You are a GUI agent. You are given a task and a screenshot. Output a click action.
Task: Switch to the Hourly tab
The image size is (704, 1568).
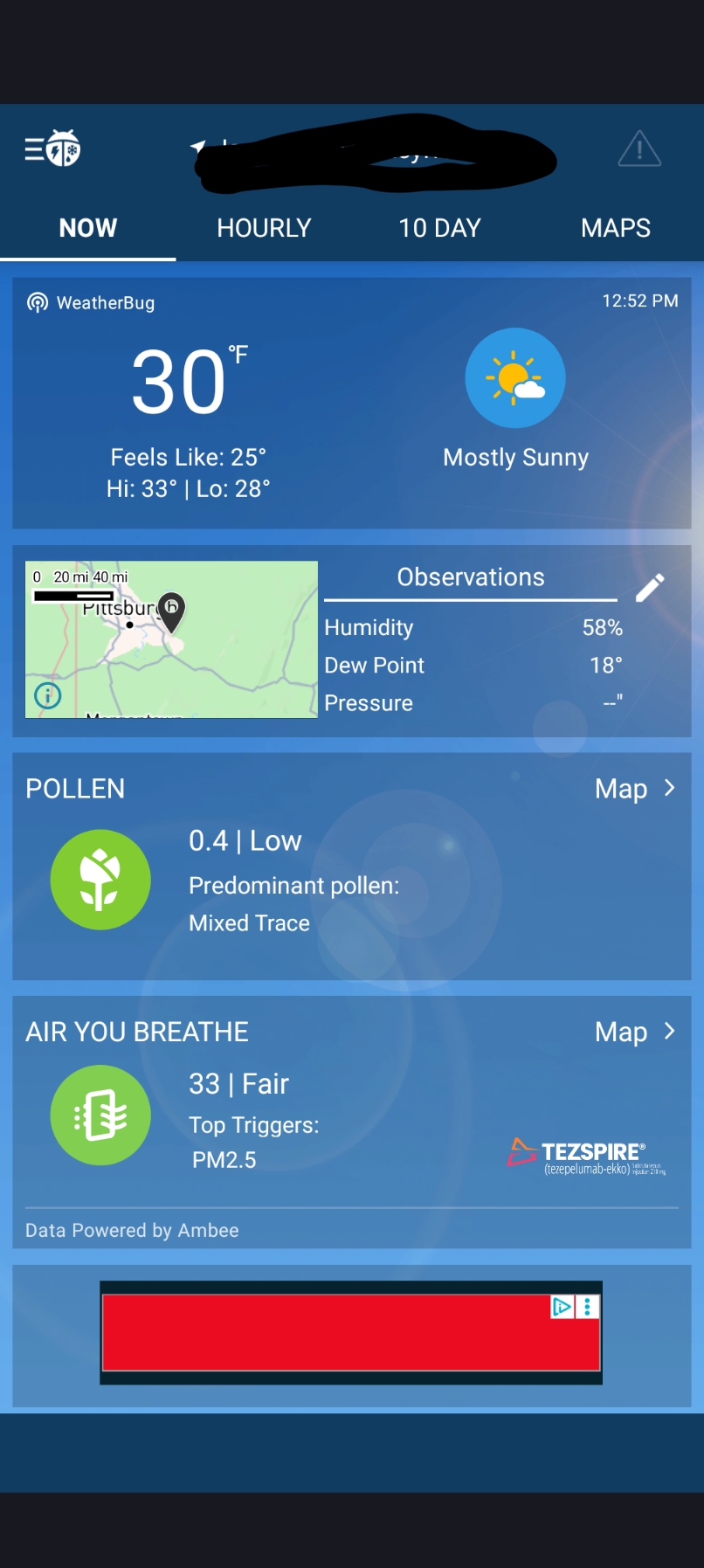(264, 228)
